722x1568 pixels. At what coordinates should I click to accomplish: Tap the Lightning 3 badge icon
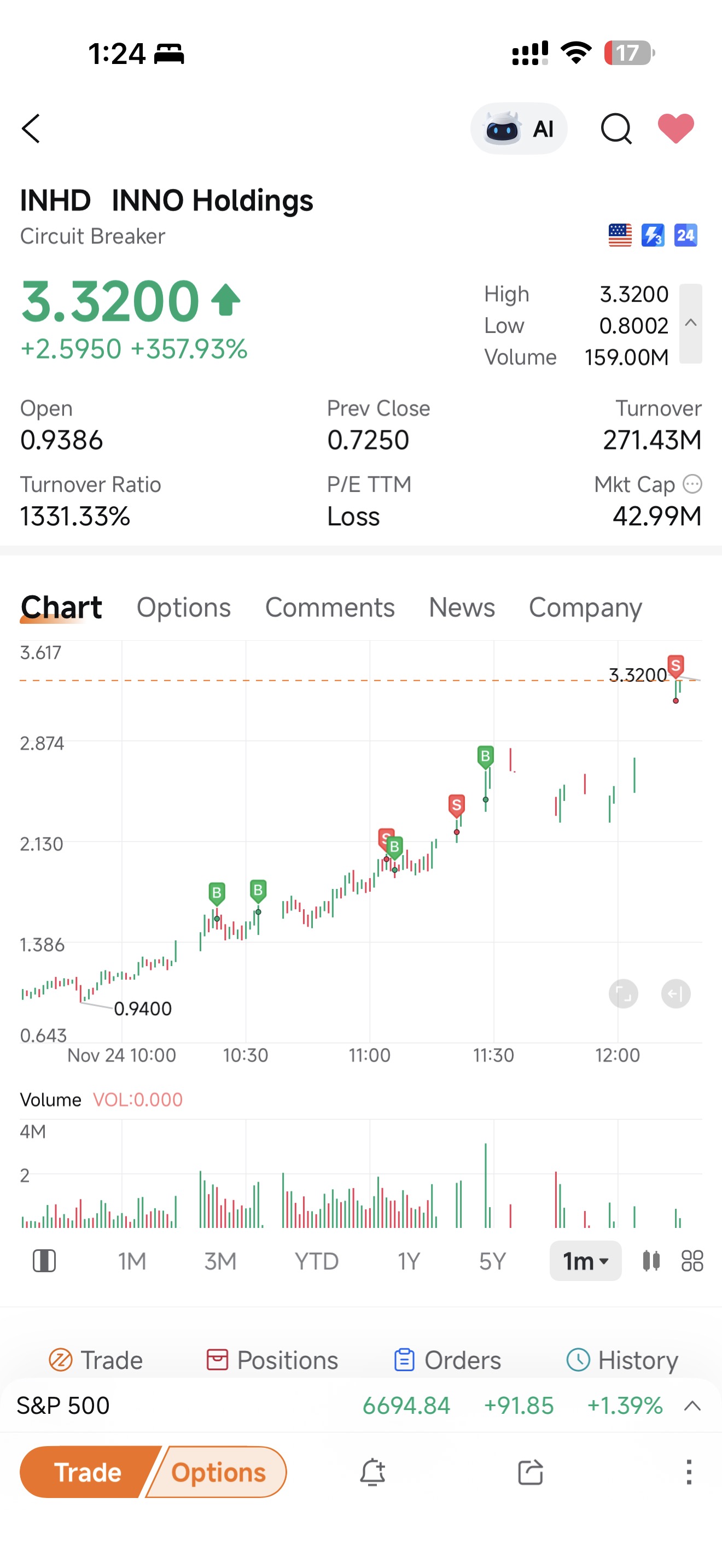(653, 236)
